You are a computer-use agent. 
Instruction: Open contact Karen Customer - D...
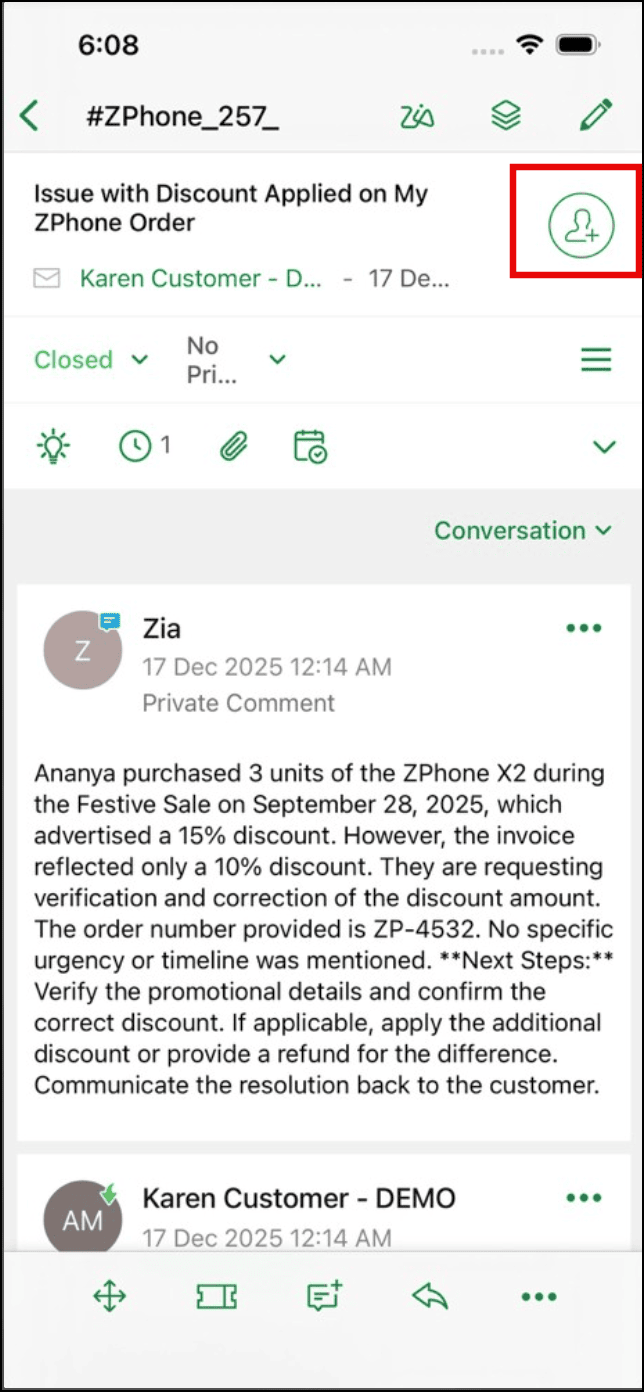coord(200,278)
